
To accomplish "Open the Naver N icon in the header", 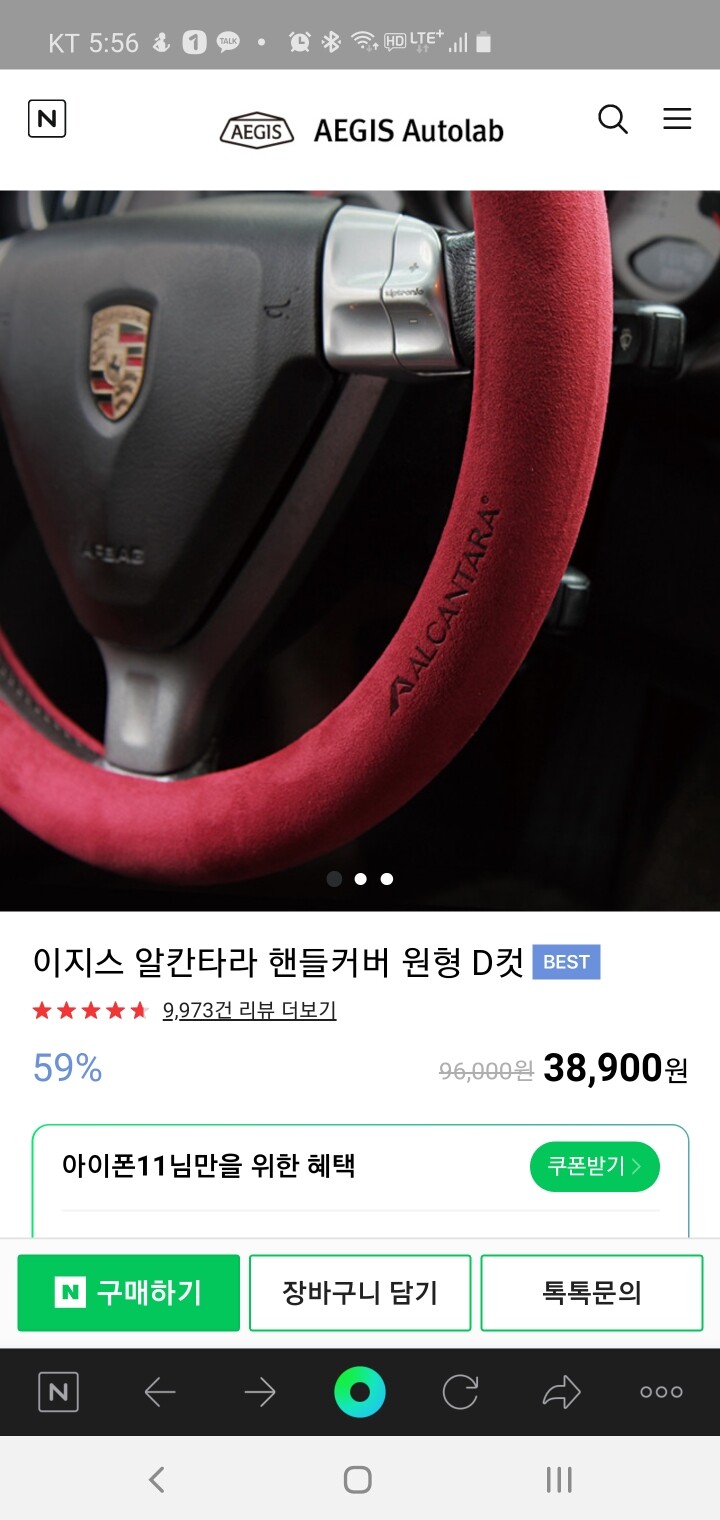I will (46, 120).
